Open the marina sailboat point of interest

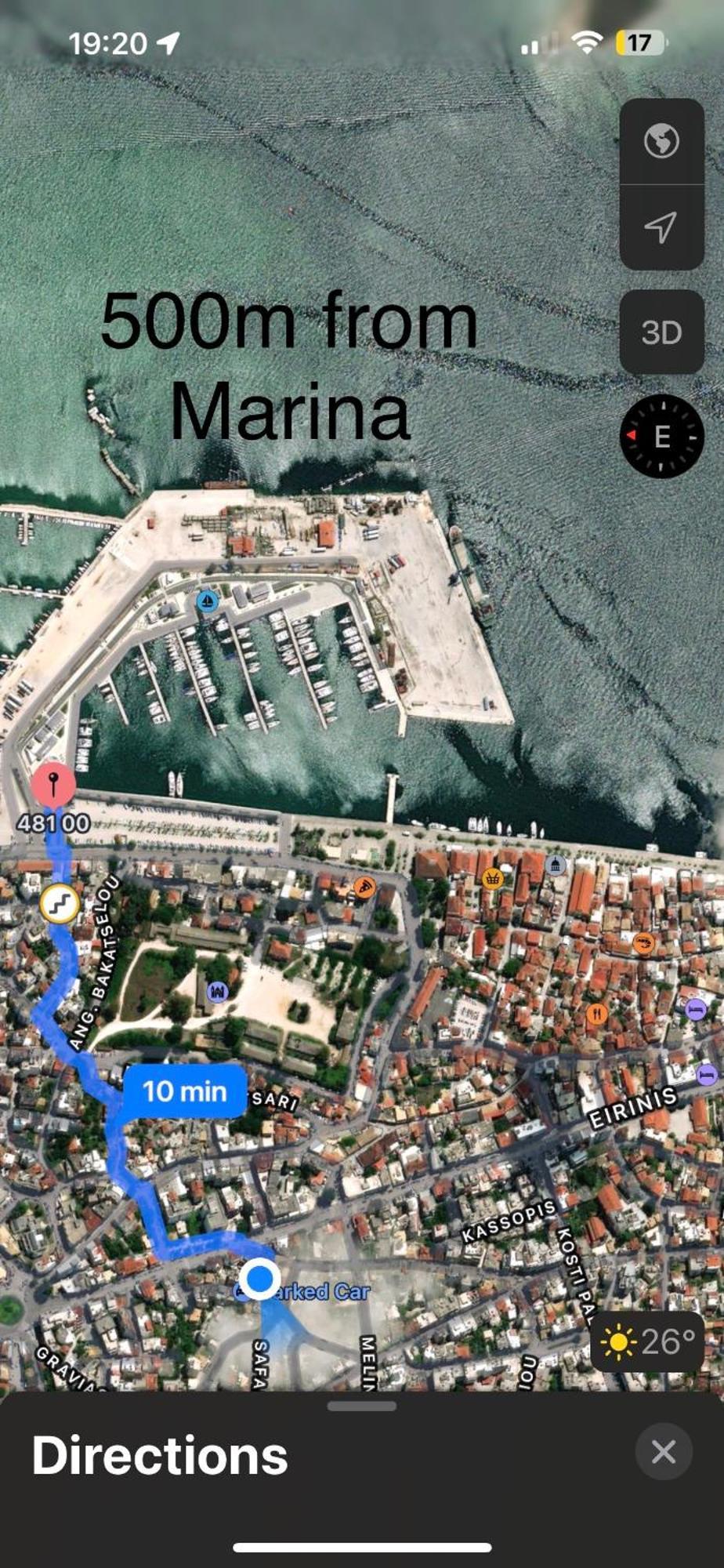point(207,602)
